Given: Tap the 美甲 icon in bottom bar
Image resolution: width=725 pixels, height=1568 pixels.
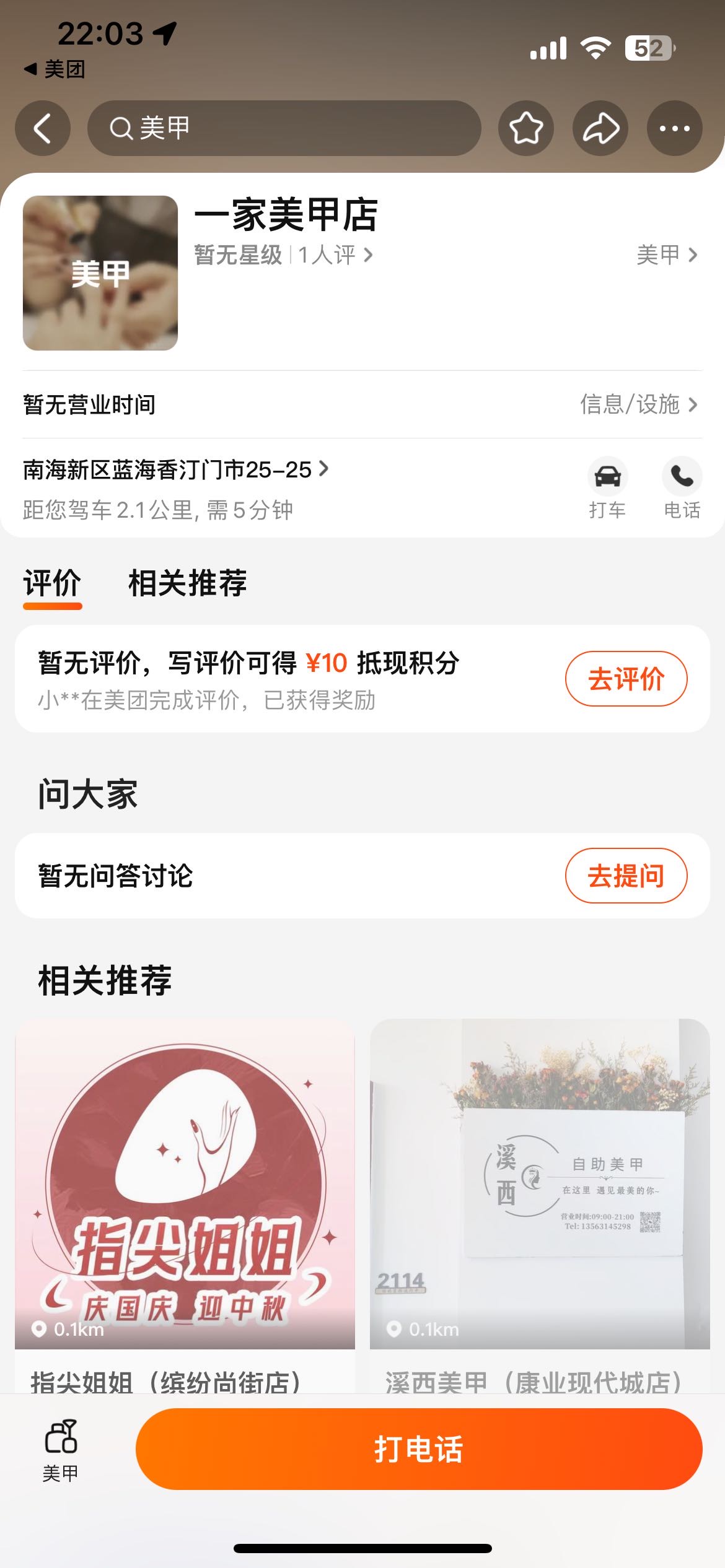Looking at the screenshot, I should [x=61, y=1449].
